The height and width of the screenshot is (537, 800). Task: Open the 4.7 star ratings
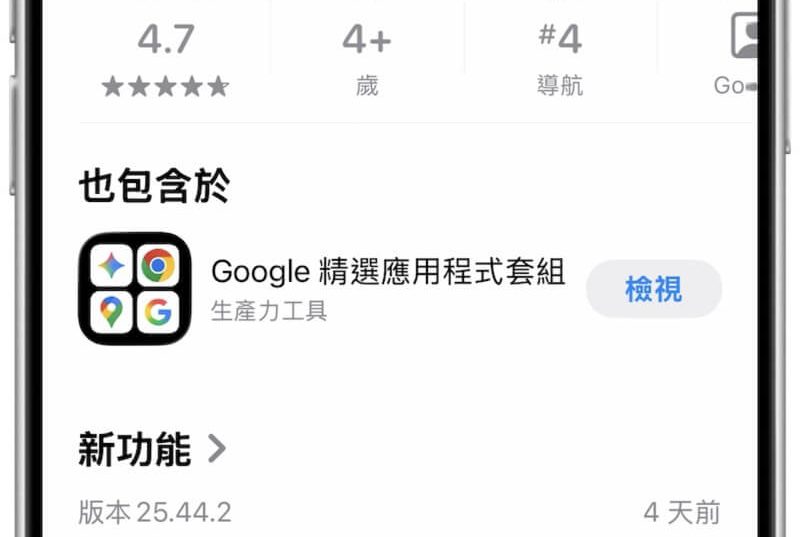(x=165, y=58)
